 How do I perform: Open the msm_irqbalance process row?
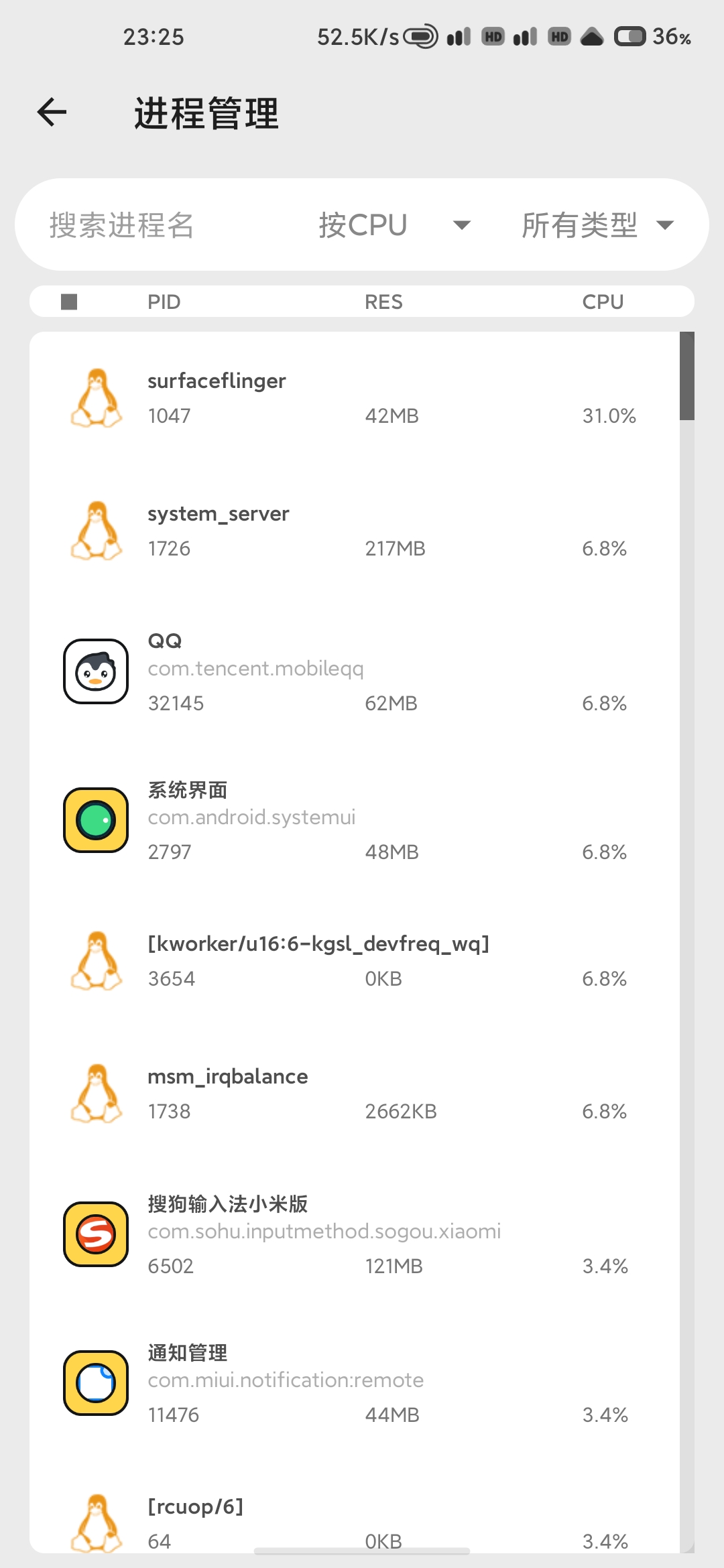355,1094
